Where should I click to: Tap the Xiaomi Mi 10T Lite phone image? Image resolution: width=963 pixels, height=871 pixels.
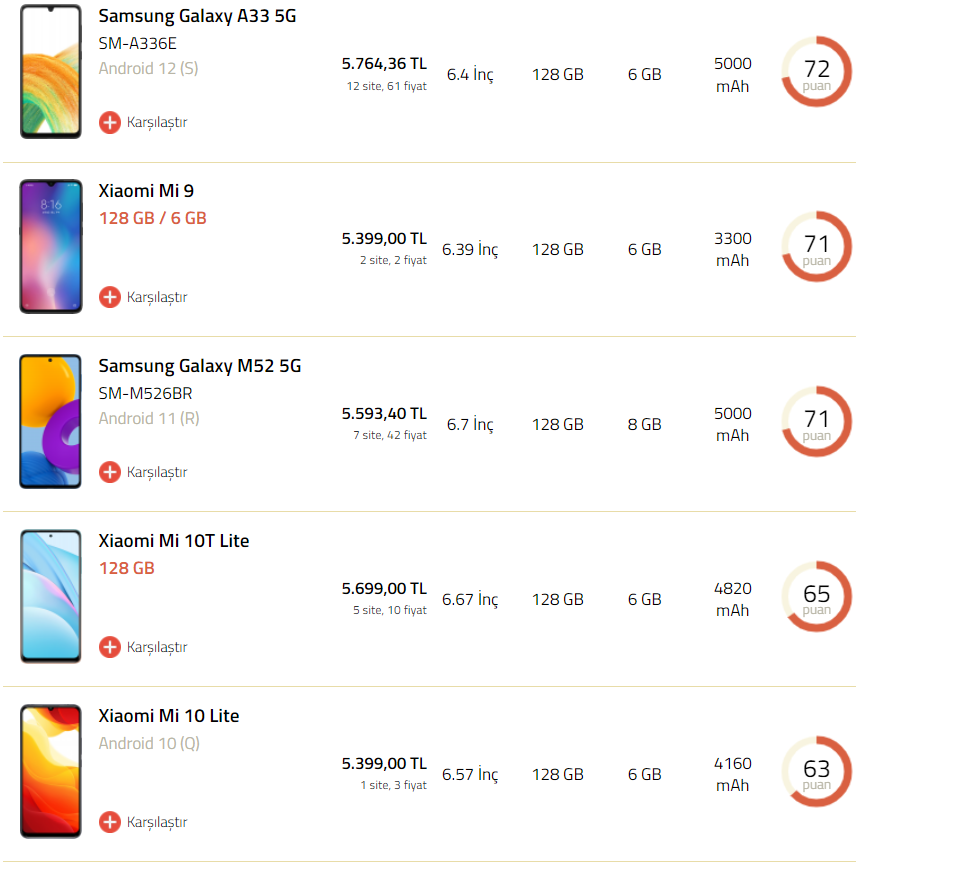pyautogui.click(x=50, y=596)
